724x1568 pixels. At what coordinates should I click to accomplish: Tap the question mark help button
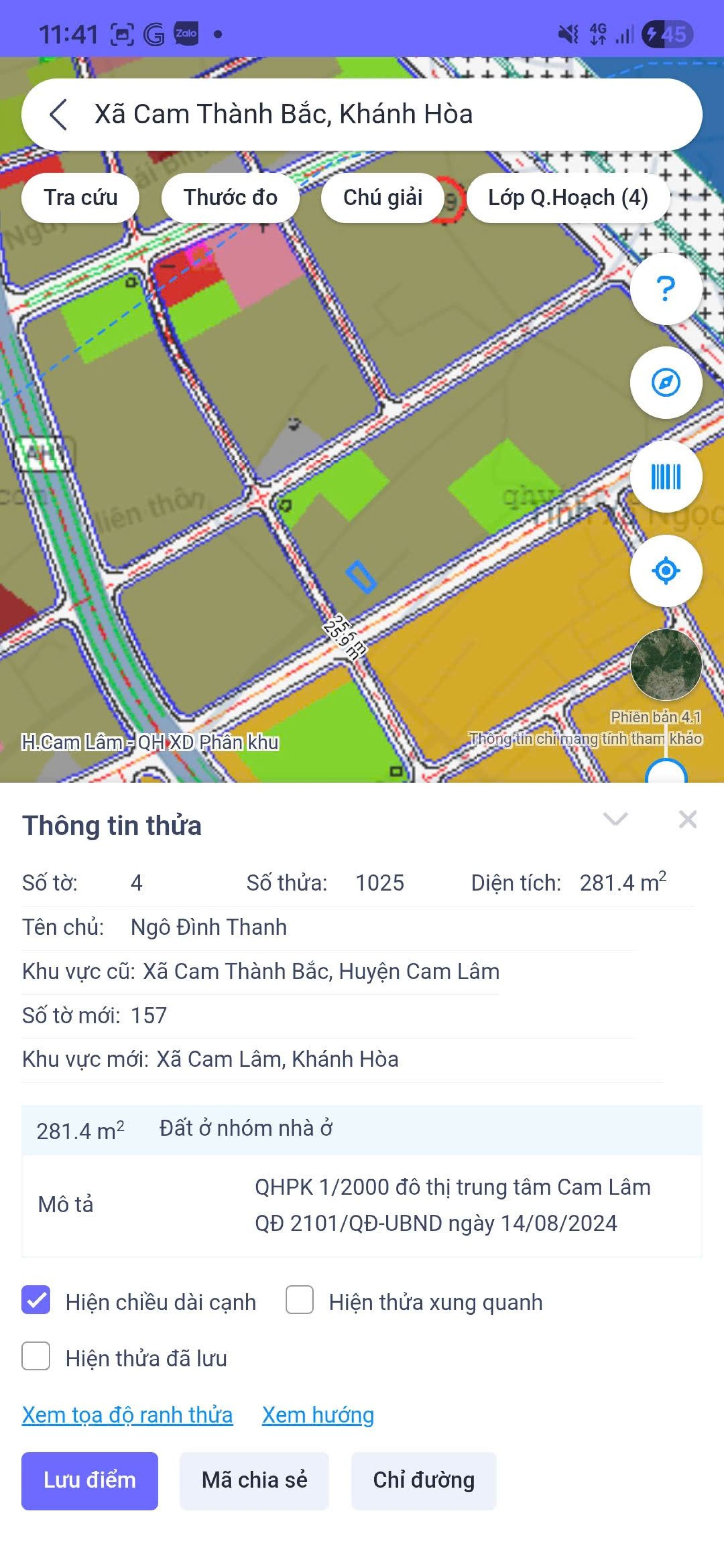(x=666, y=288)
